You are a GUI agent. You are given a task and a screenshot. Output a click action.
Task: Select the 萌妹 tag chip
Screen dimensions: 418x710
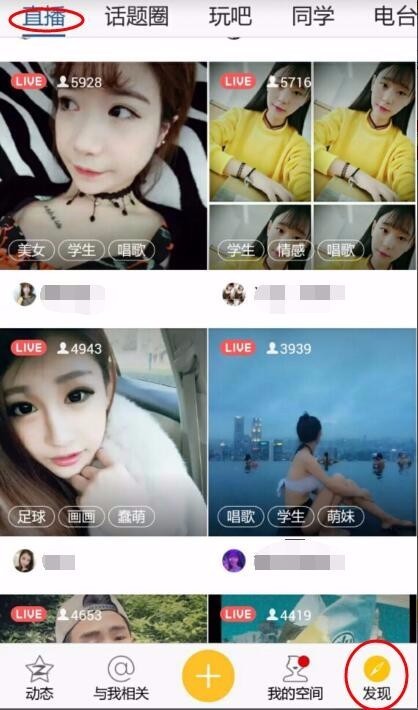[x=341, y=516]
